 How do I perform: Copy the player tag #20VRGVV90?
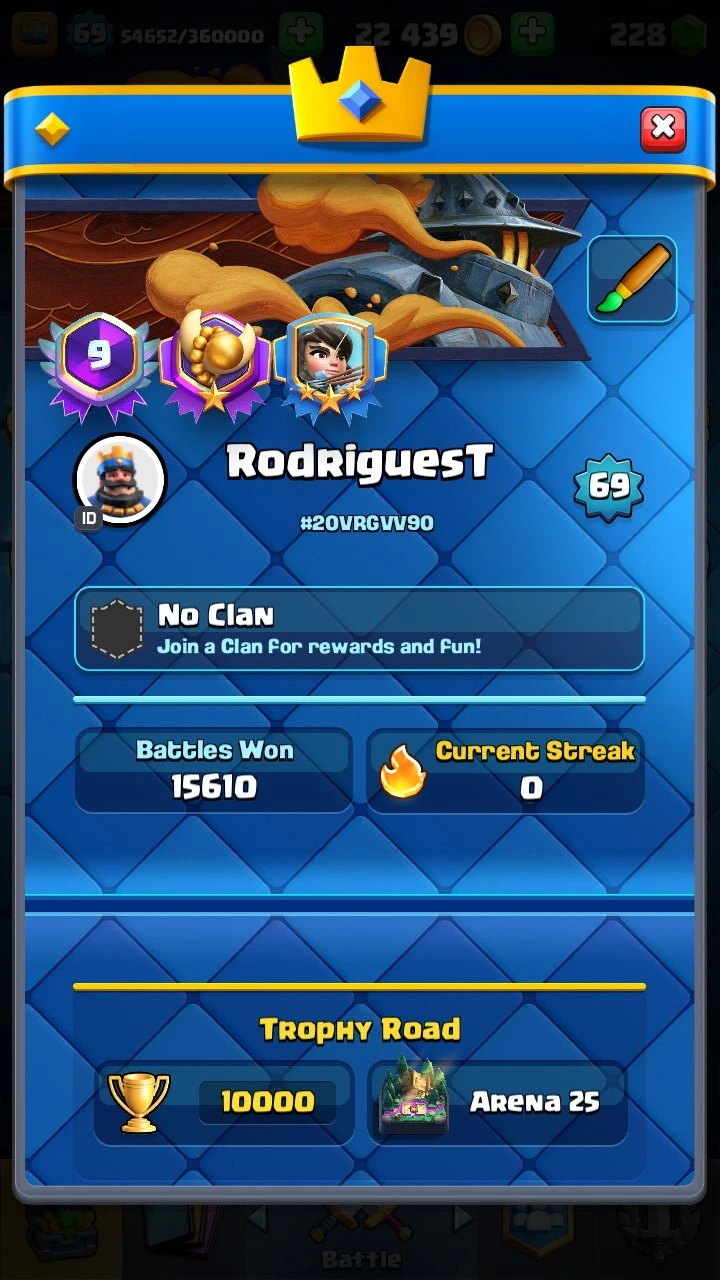coord(367,522)
